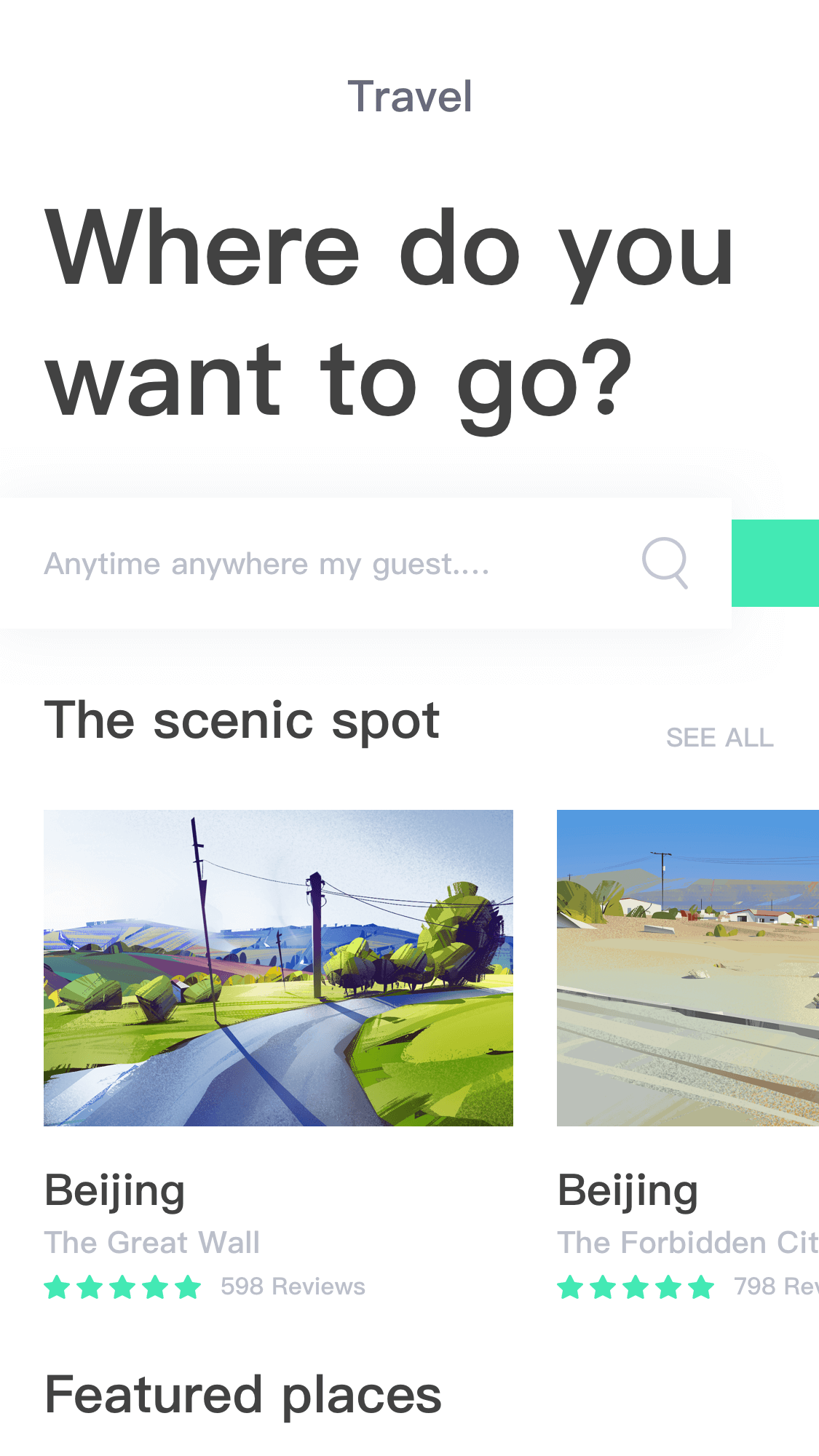Image resolution: width=819 pixels, height=1456 pixels.
Task: Tap the green button beside the search bar
Action: click(x=775, y=563)
